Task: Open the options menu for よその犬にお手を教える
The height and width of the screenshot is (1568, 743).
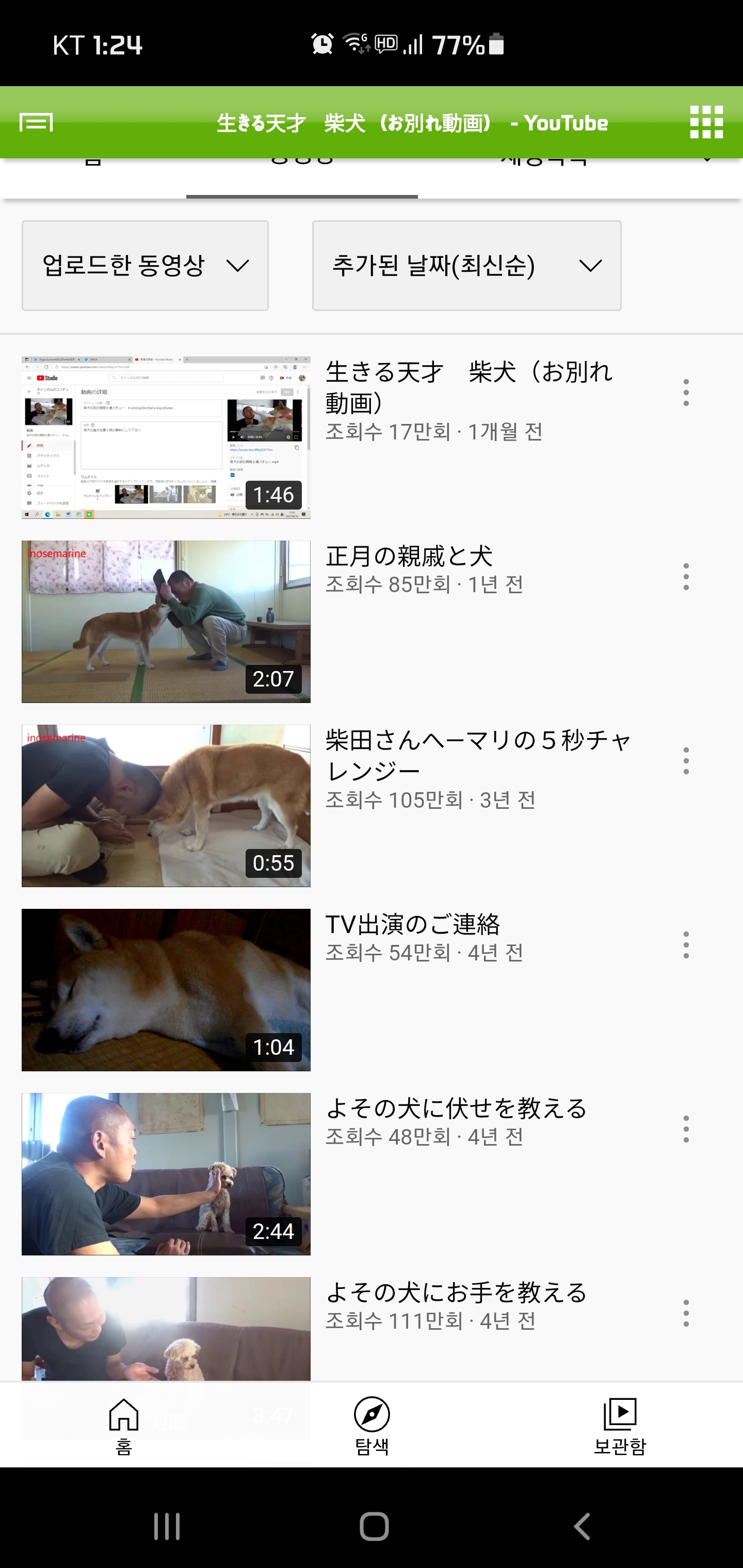Action: click(686, 1313)
